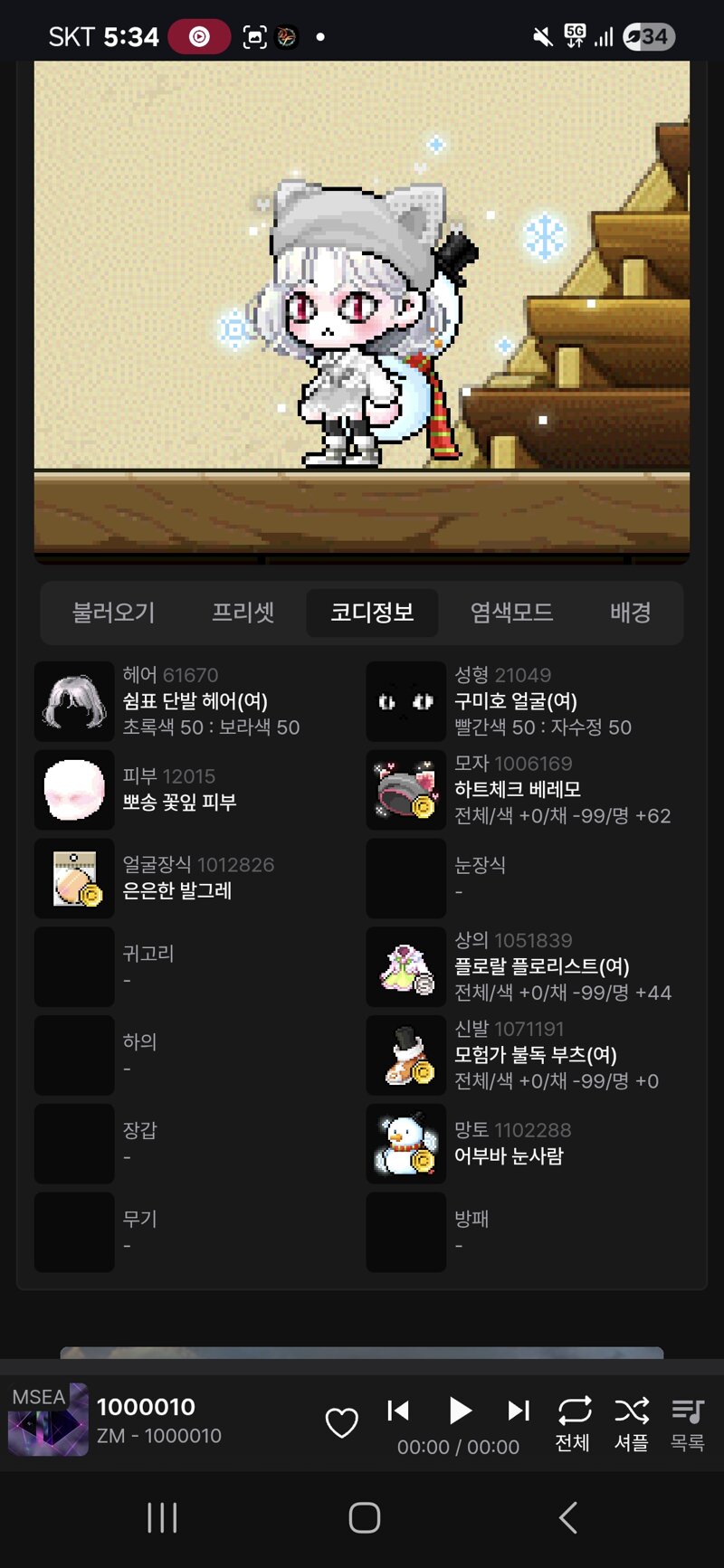Screen dimensions: 724x1568
Task: Open the 플로랄 플로리스트(여) top item
Action: [x=527, y=967]
